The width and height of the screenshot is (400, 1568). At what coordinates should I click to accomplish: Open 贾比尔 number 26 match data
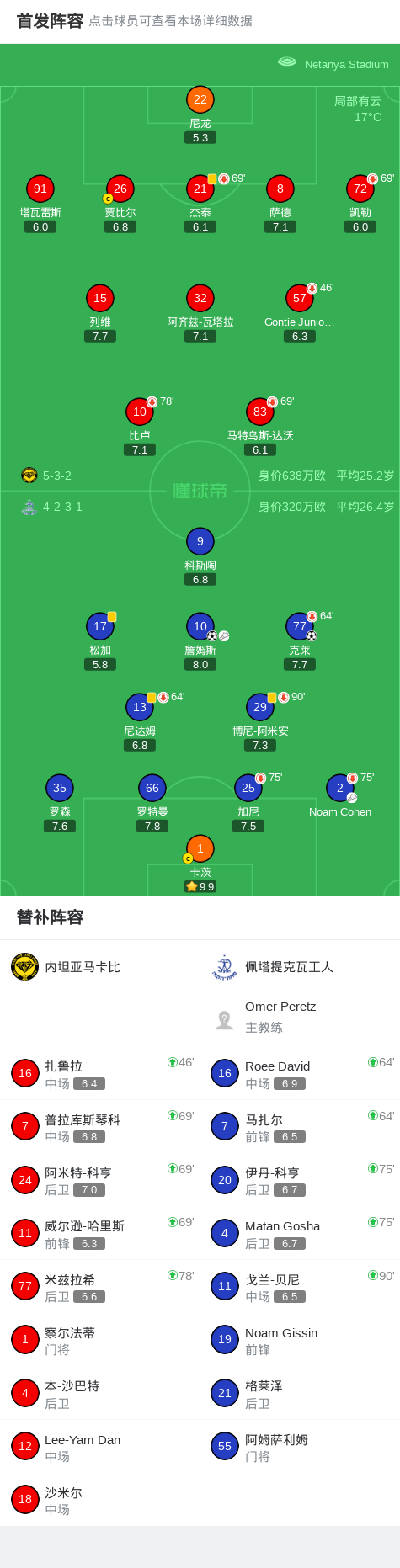point(120,204)
